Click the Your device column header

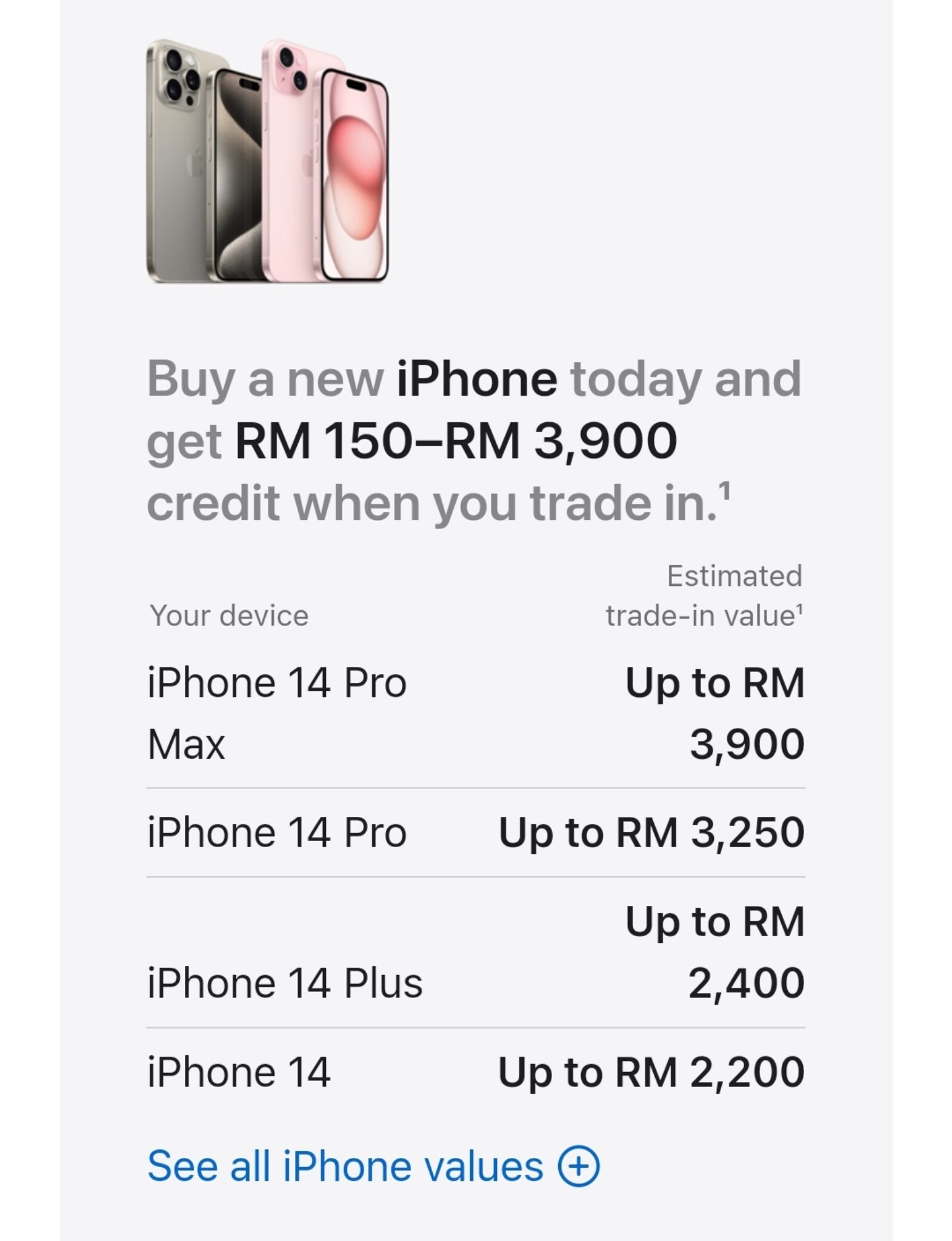point(228,615)
